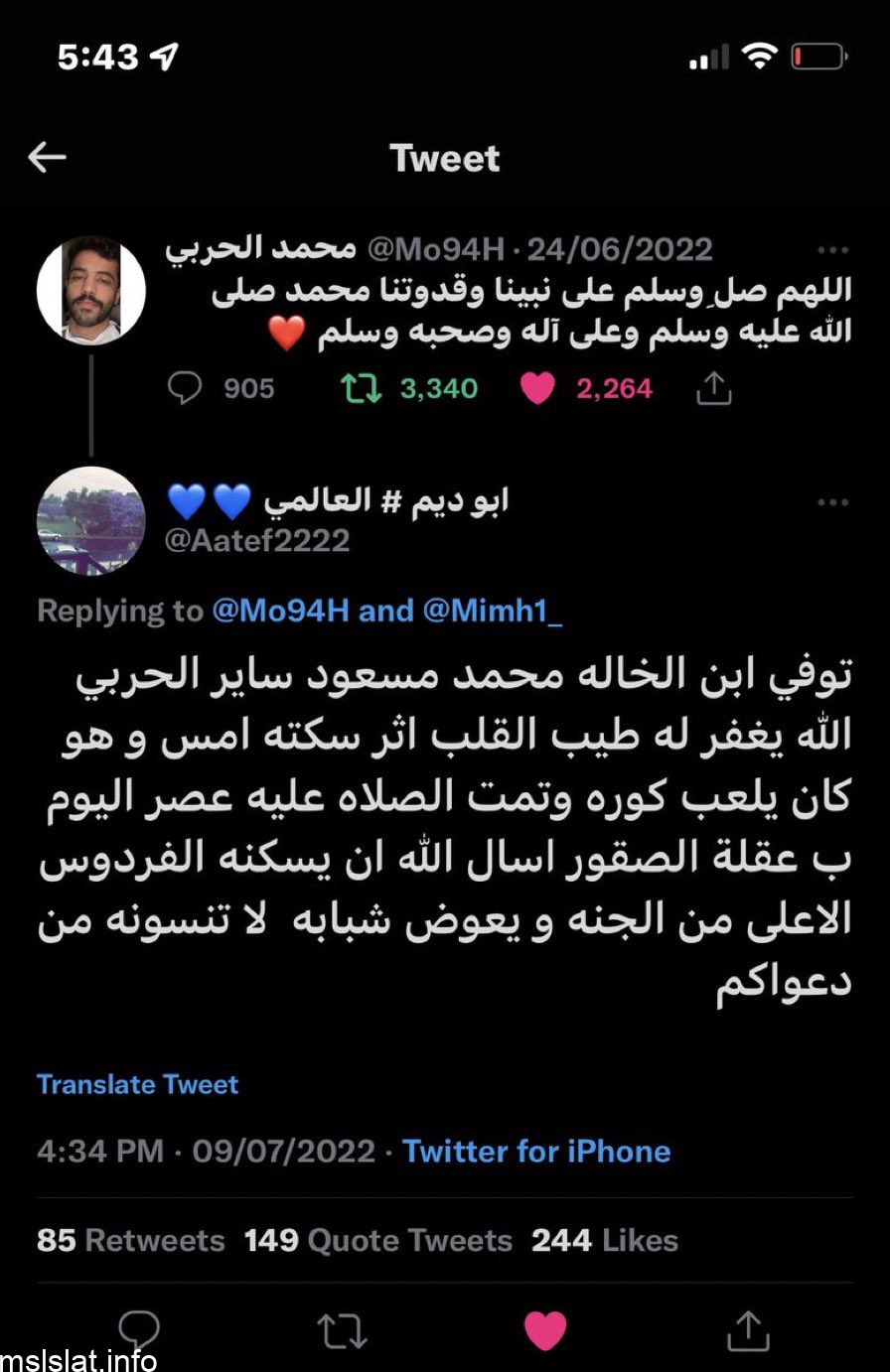View the 85 Retweets list

(130, 1240)
